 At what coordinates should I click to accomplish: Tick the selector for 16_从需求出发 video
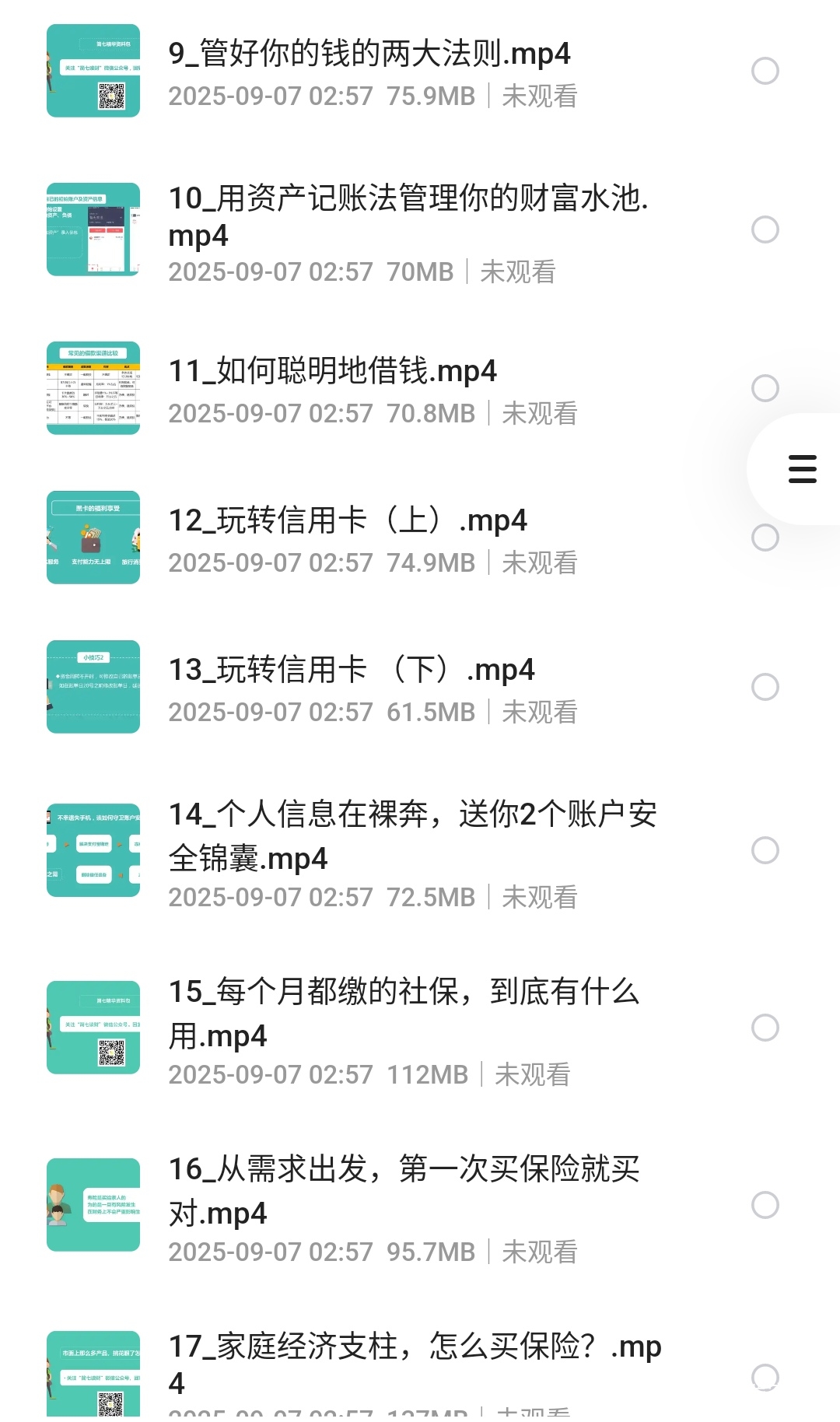coord(765,1205)
